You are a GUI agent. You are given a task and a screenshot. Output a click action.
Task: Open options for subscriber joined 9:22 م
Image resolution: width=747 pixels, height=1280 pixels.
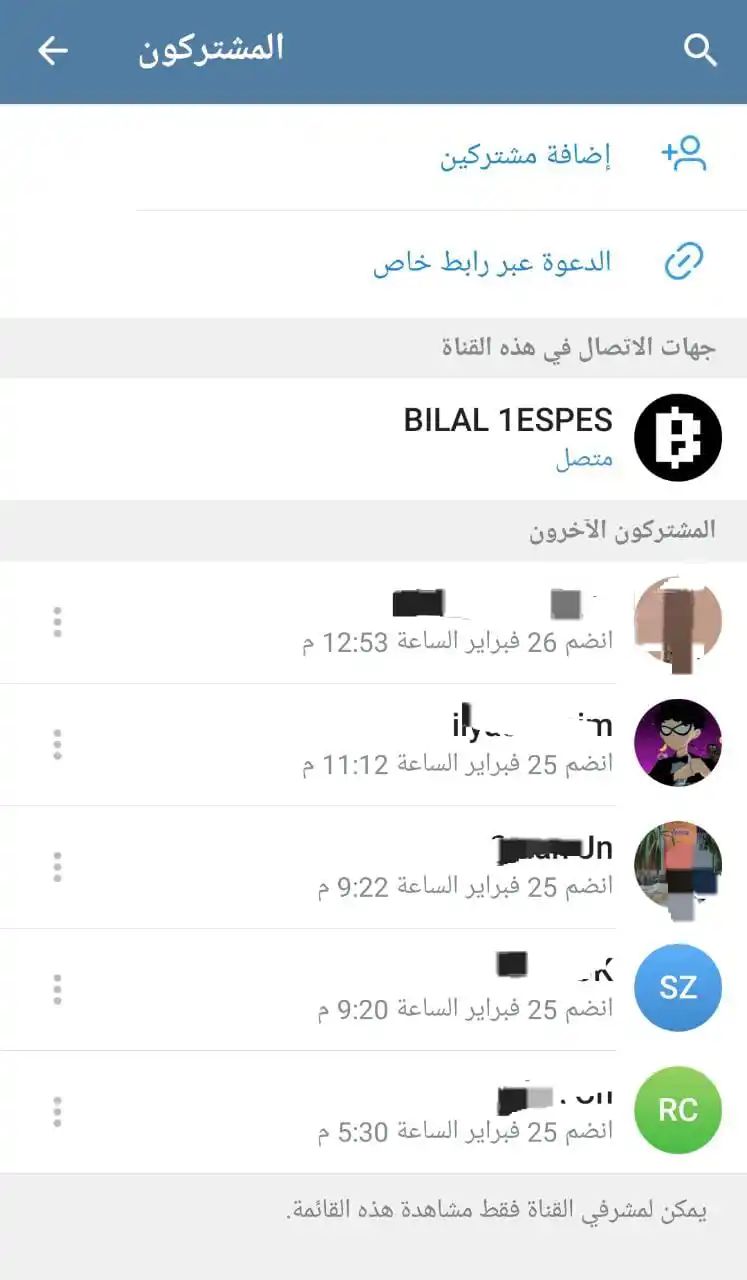[57, 866]
